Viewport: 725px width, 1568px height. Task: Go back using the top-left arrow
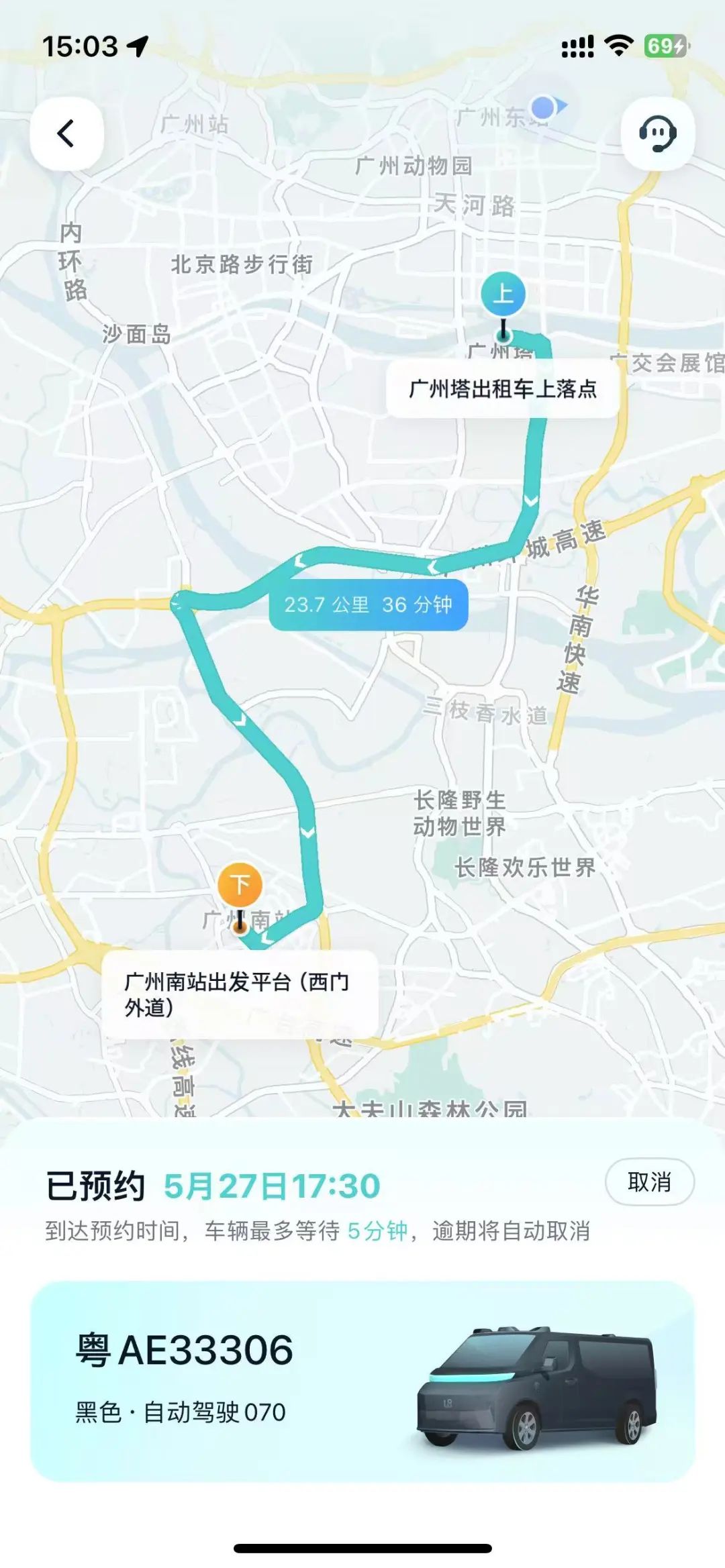pos(66,134)
